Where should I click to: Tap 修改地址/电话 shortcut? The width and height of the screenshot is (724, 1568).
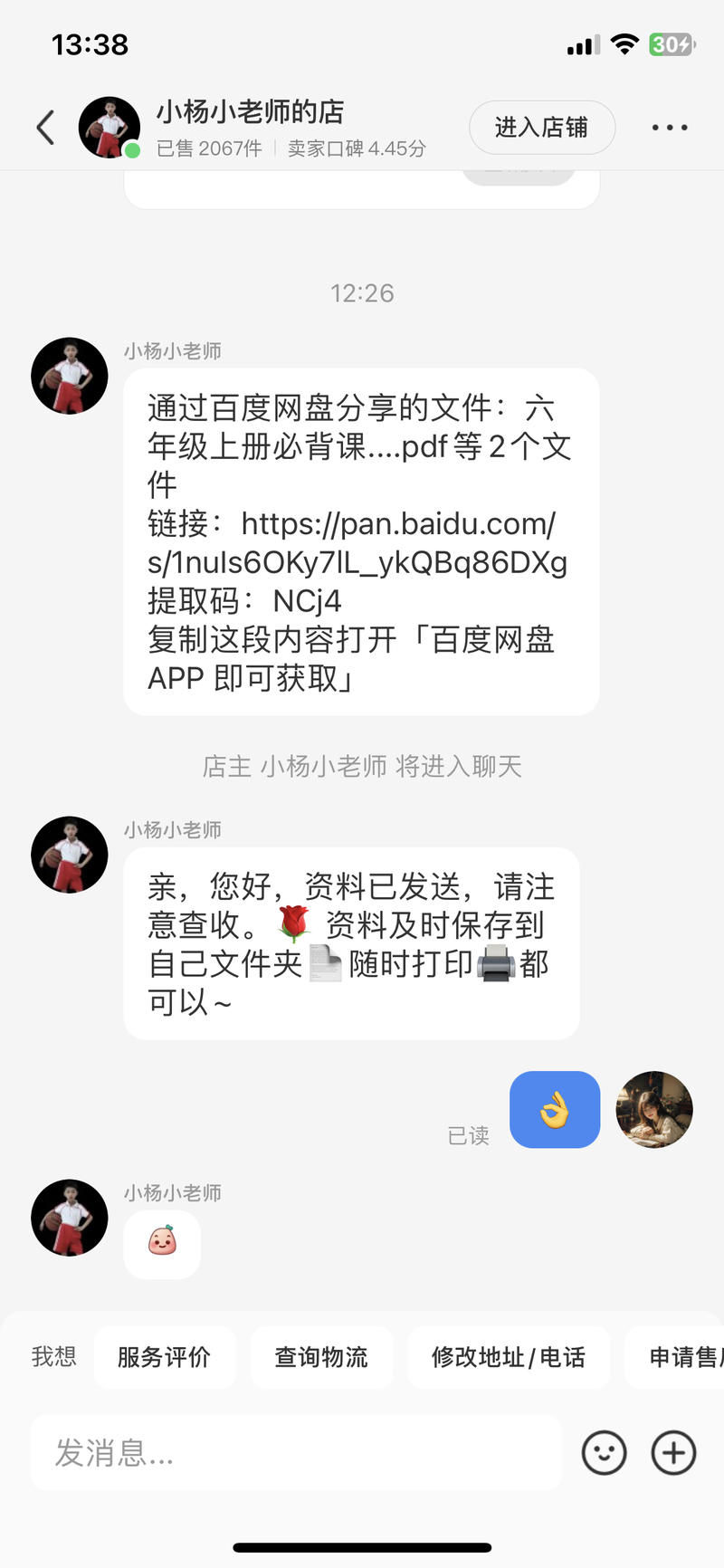click(508, 1357)
